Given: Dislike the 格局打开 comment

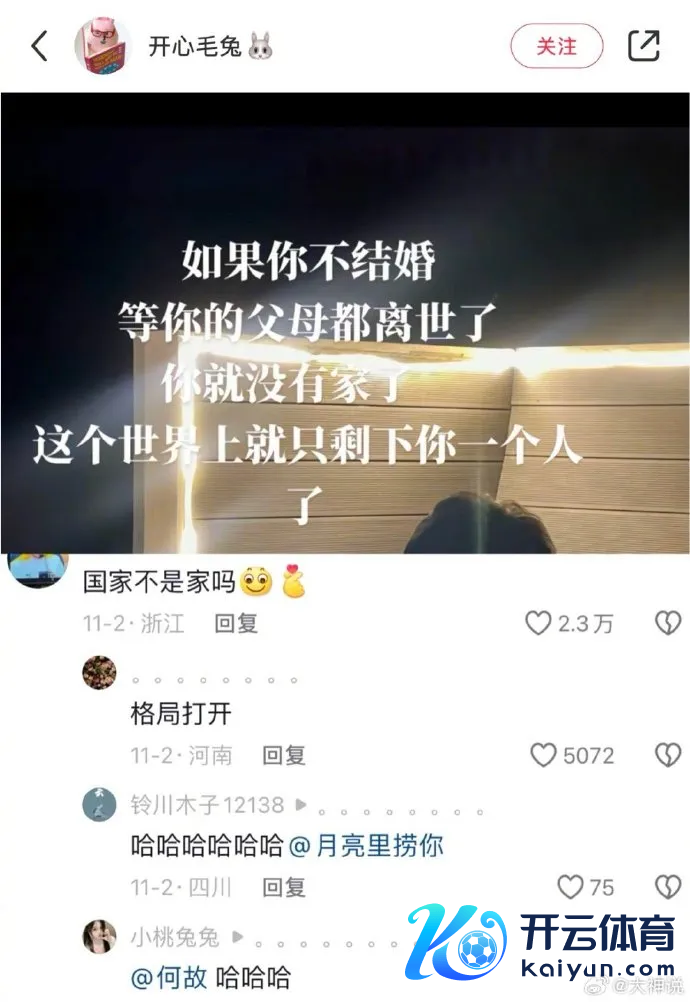Looking at the screenshot, I should [667, 755].
